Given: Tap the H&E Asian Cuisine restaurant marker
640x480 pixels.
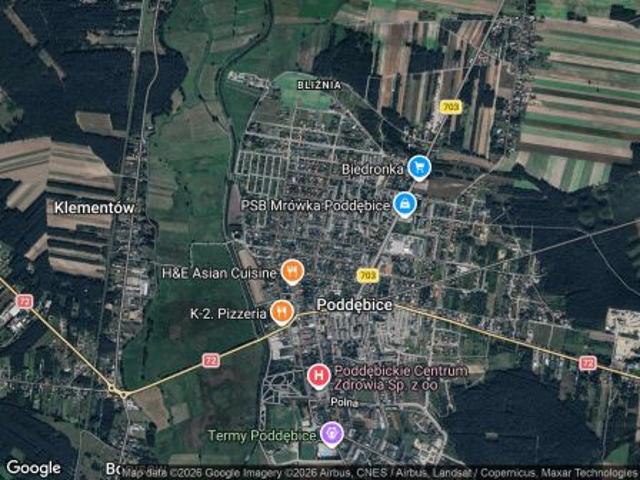Looking at the screenshot, I should click(x=292, y=270).
